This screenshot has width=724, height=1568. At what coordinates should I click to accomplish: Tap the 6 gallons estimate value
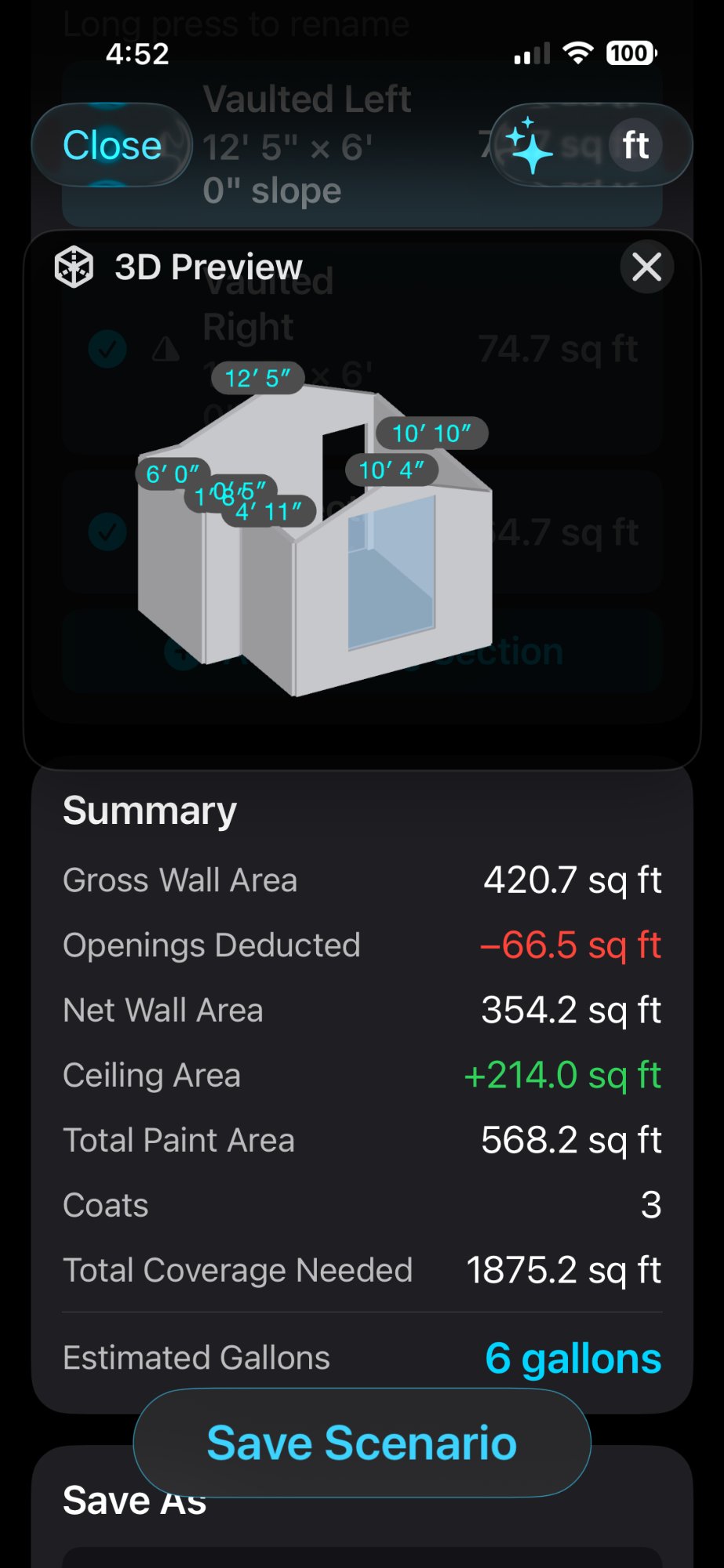[x=574, y=1357]
